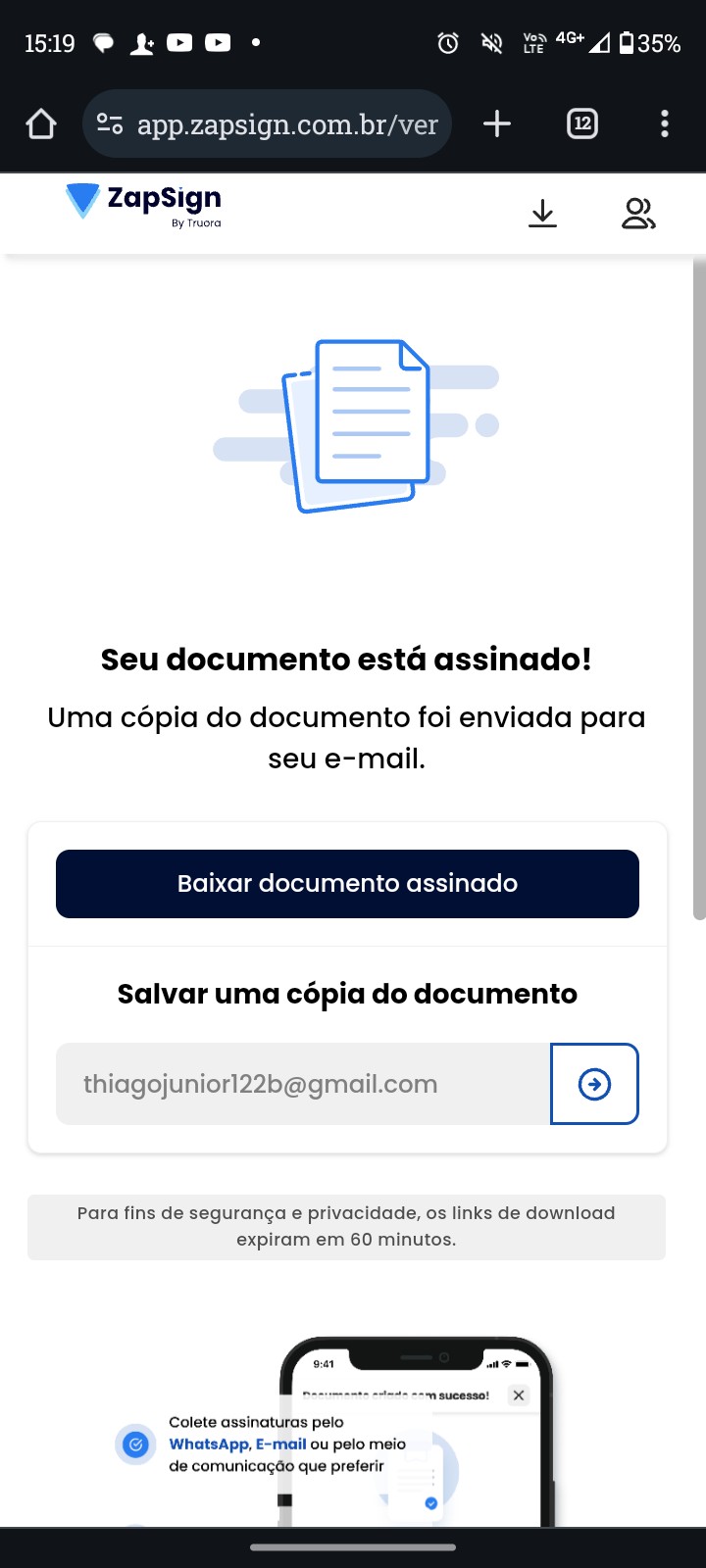This screenshot has height=1568, width=706.
Task: Tap the browser home button
Action: tap(41, 124)
